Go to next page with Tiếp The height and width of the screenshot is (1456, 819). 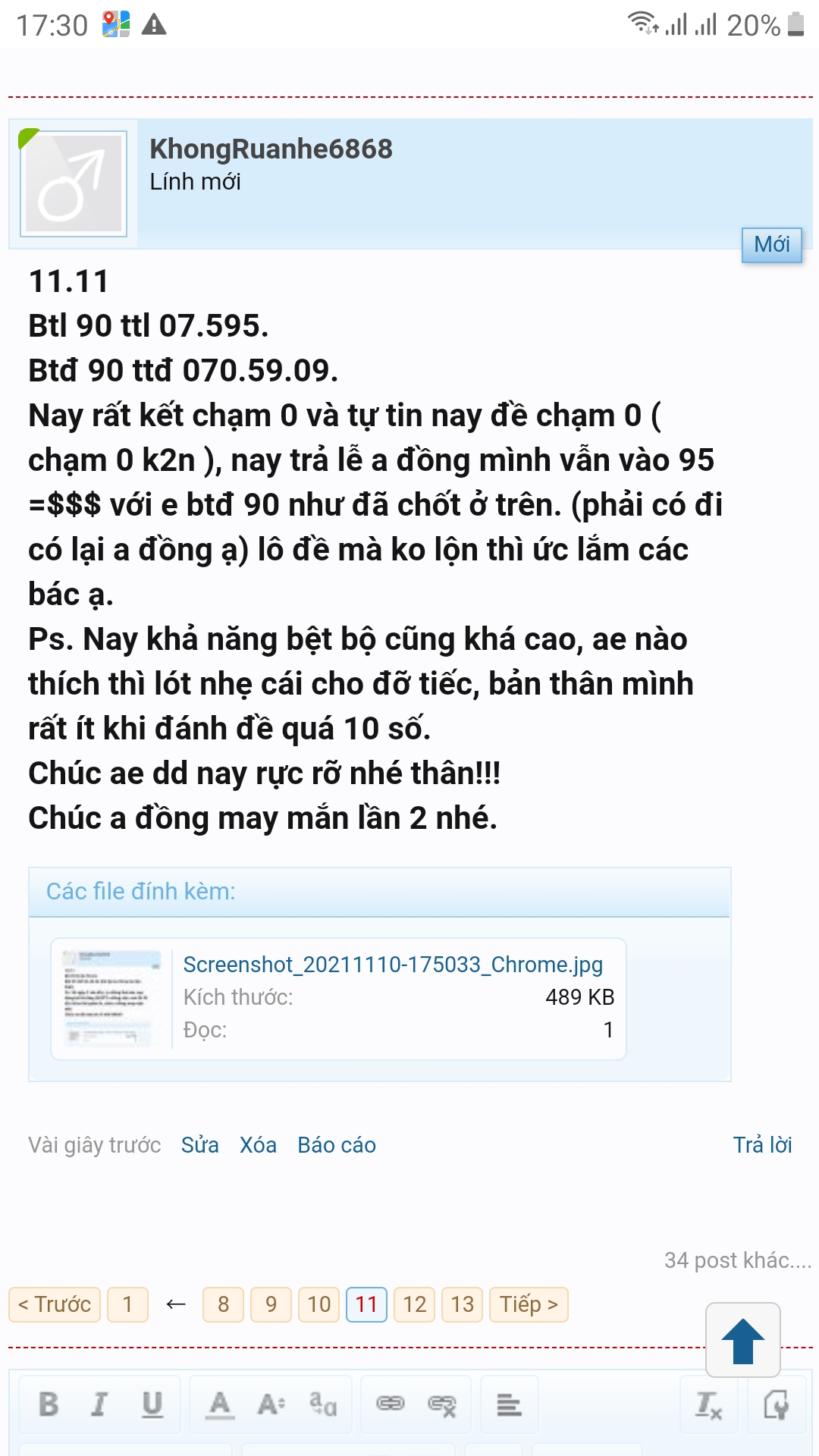pos(529,1304)
